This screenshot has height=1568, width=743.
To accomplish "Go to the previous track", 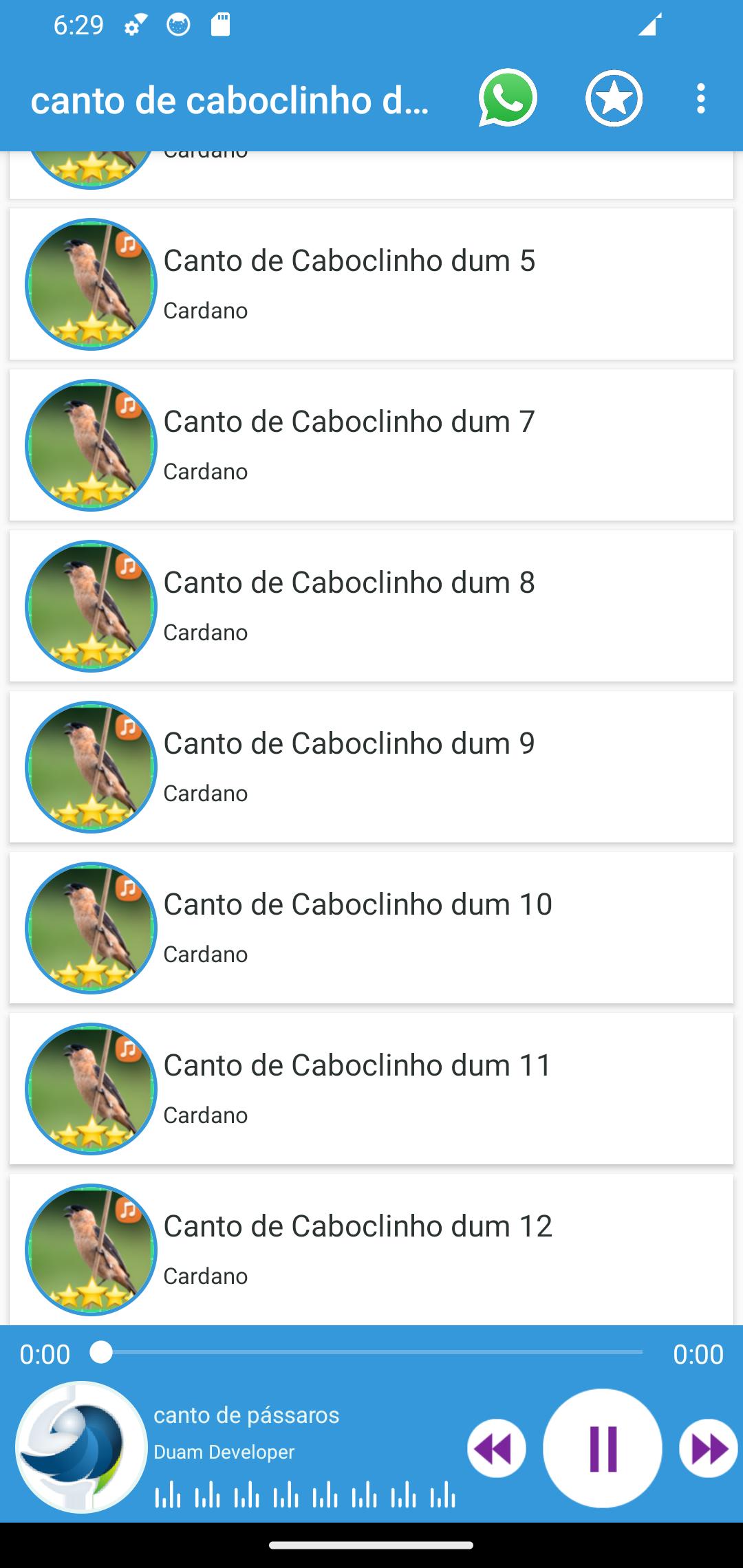I will [x=496, y=1448].
